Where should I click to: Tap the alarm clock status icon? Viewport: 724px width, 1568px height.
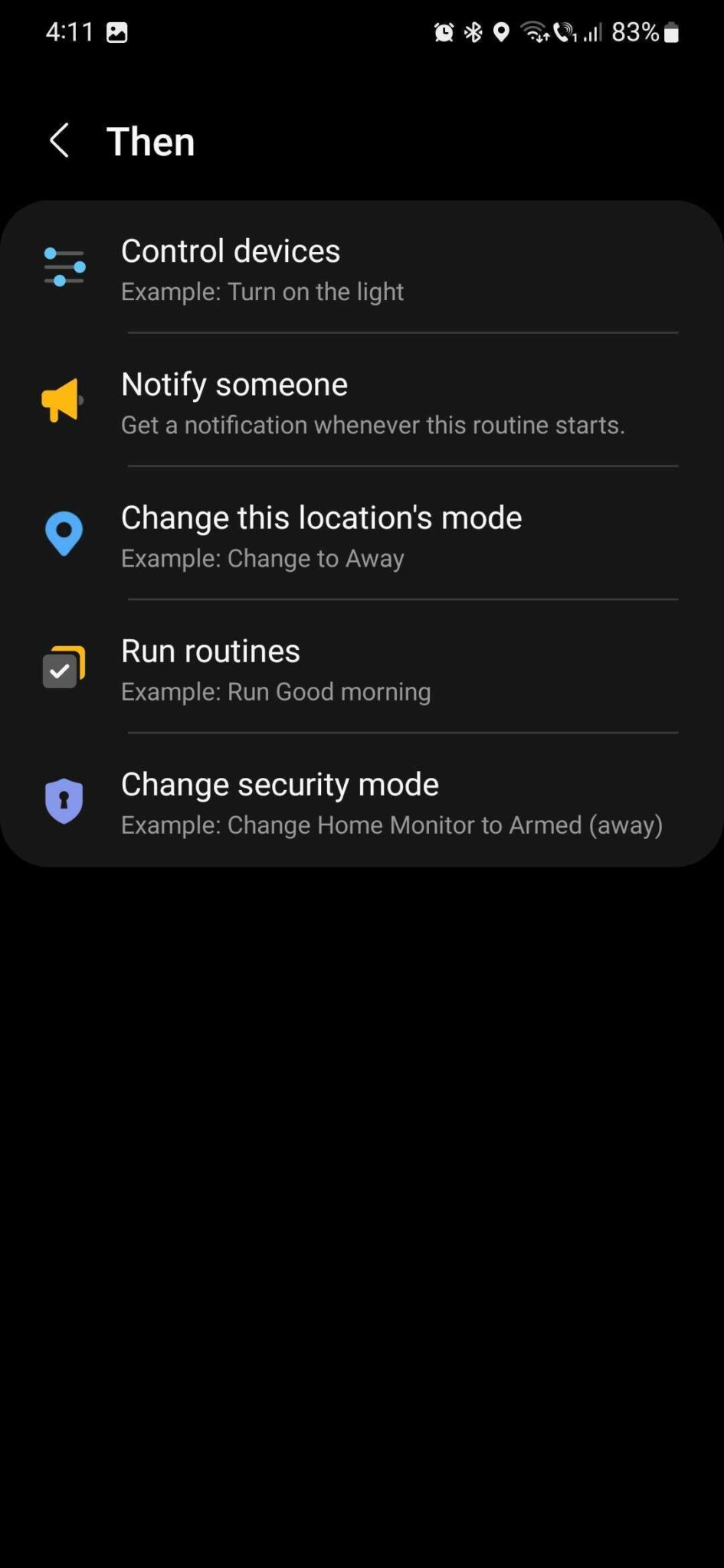443,32
